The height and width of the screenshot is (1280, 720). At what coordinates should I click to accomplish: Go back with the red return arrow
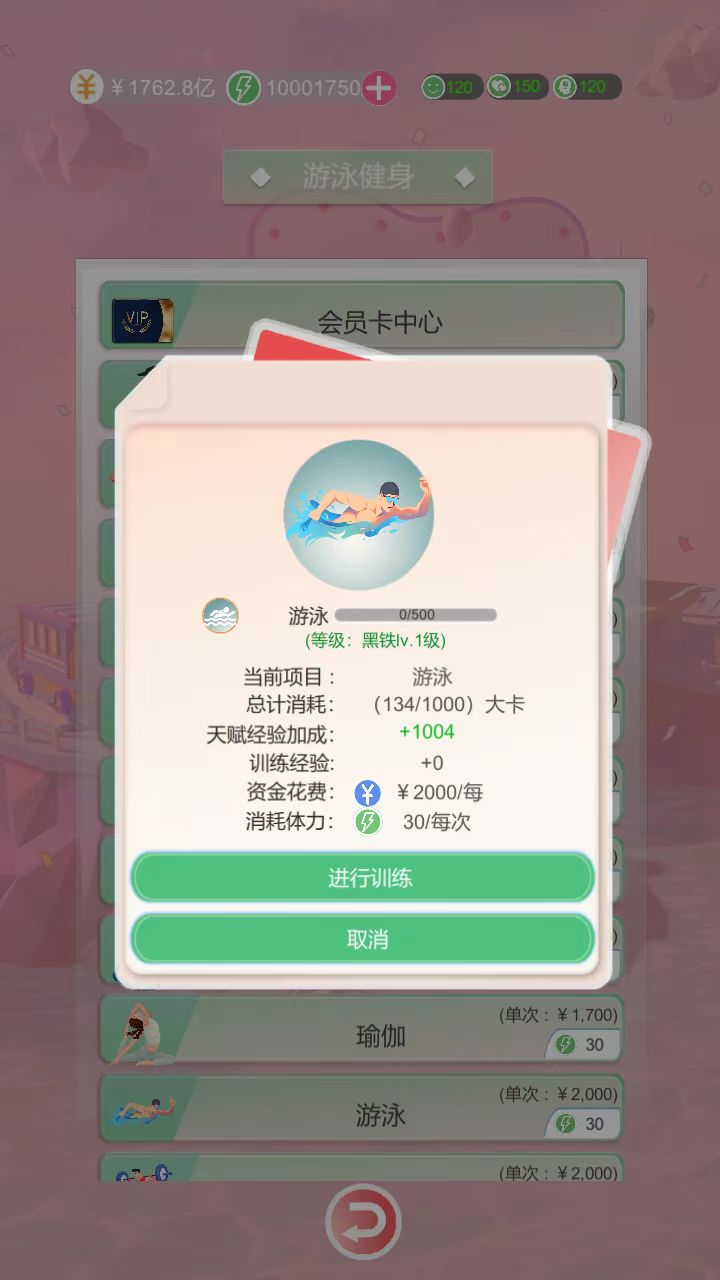pos(362,1221)
